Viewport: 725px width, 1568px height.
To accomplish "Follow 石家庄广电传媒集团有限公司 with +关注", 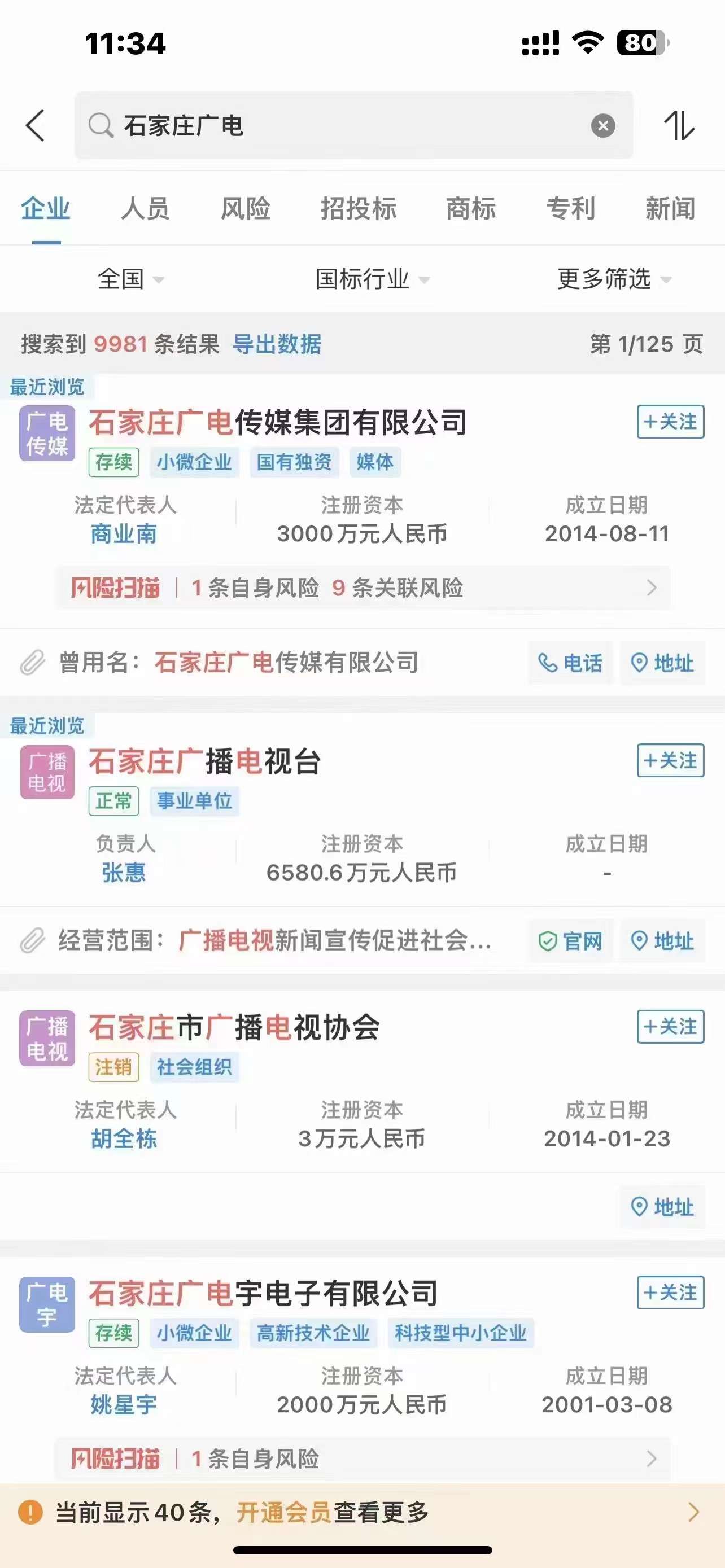I will [670, 422].
